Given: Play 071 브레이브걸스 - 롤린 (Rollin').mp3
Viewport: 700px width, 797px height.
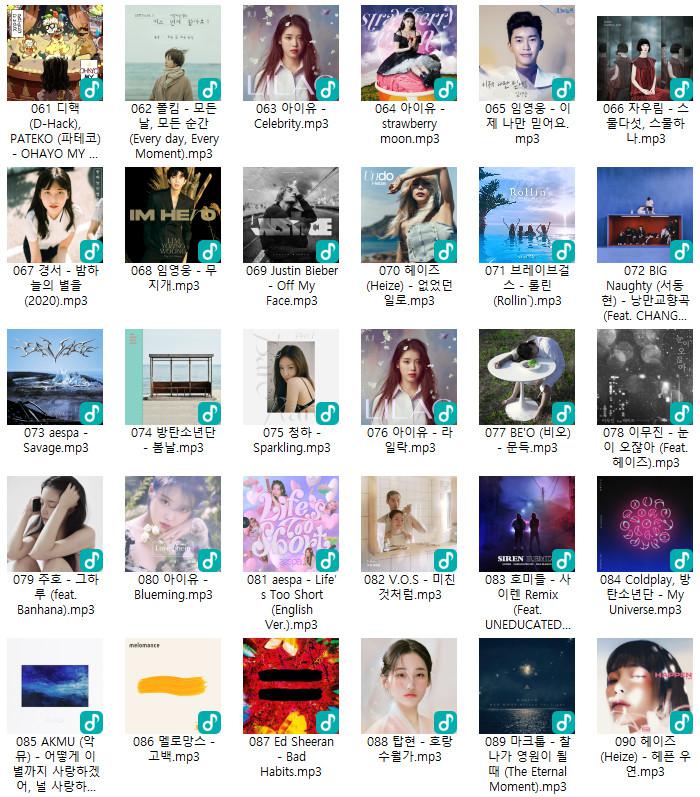Looking at the screenshot, I should pos(527,215).
